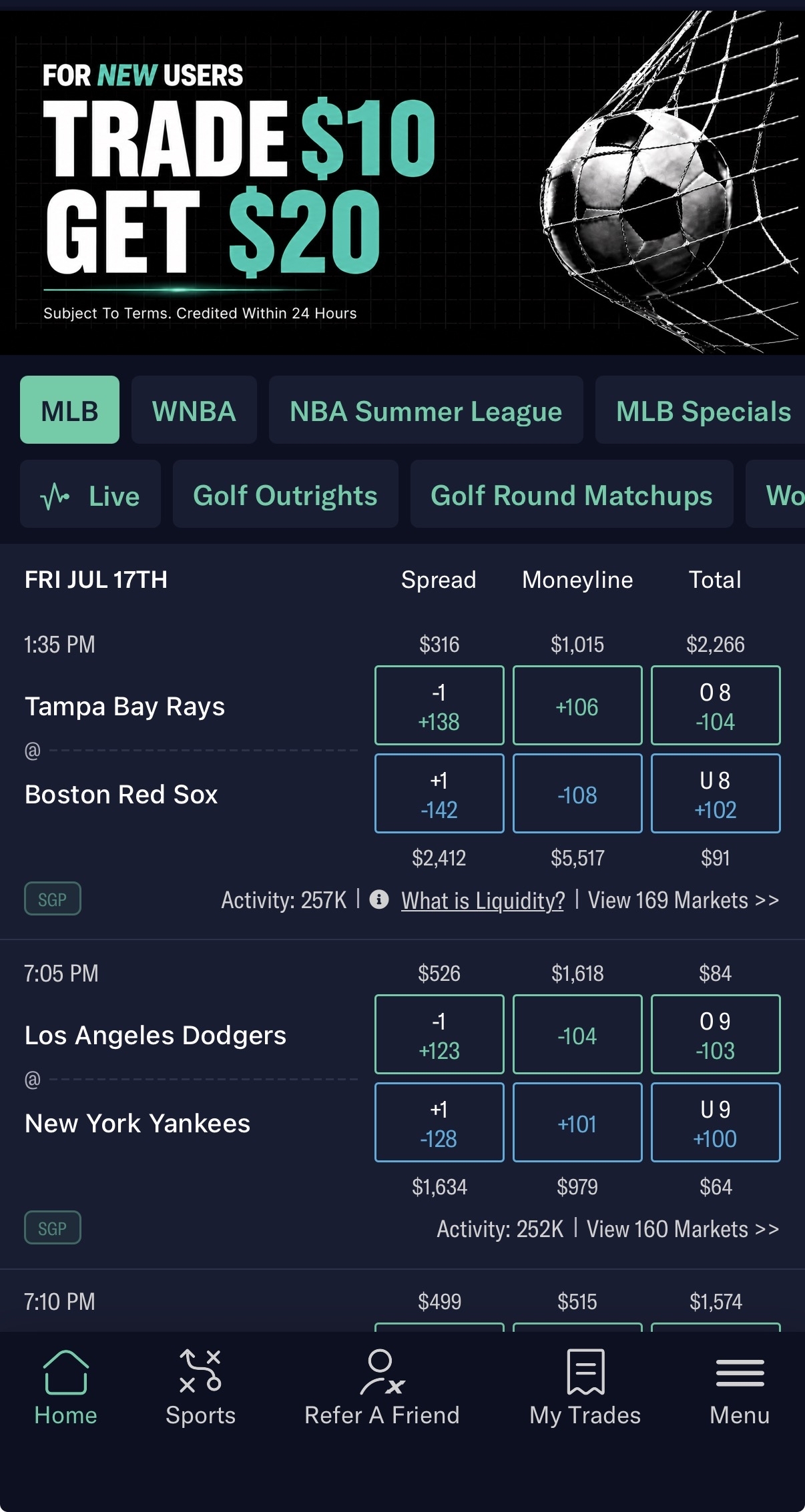Select New York Yankees +1 spread at -128
The width and height of the screenshot is (805, 1512).
click(439, 1122)
